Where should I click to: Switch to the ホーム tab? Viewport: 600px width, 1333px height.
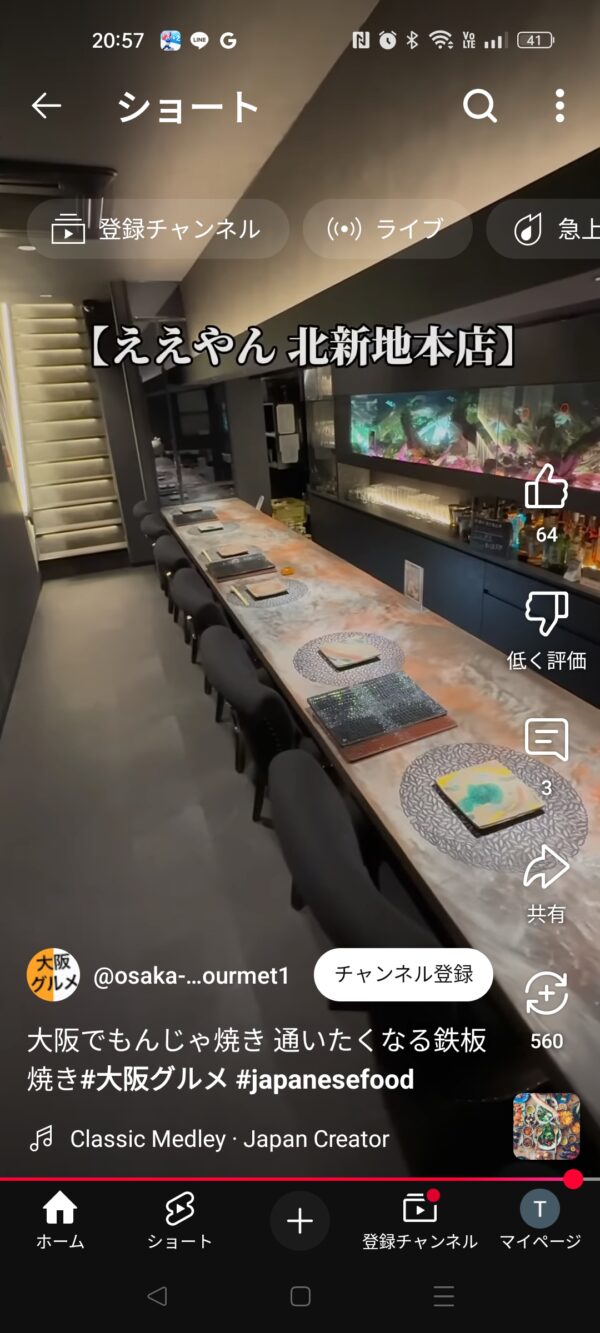pyautogui.click(x=60, y=1221)
